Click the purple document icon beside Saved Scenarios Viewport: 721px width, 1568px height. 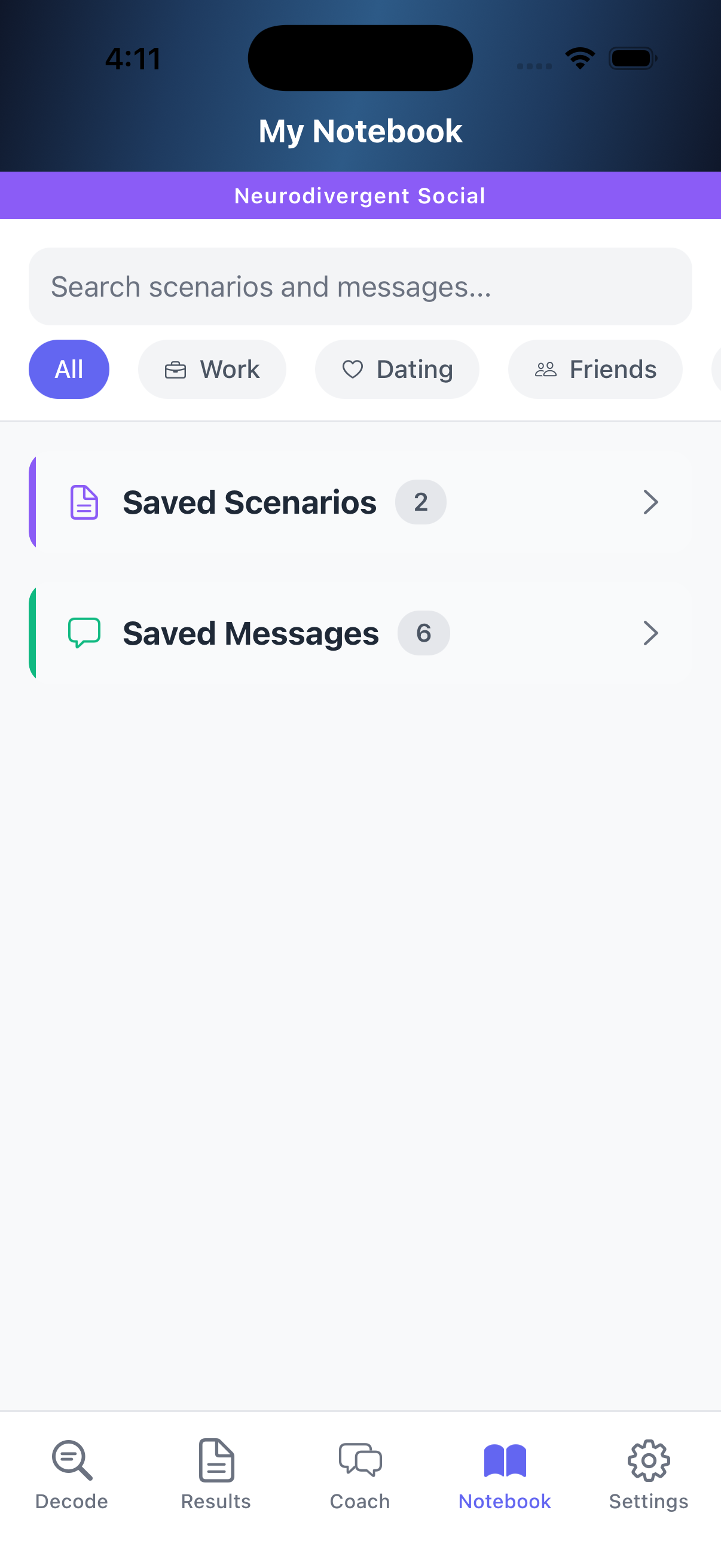pyautogui.click(x=84, y=502)
